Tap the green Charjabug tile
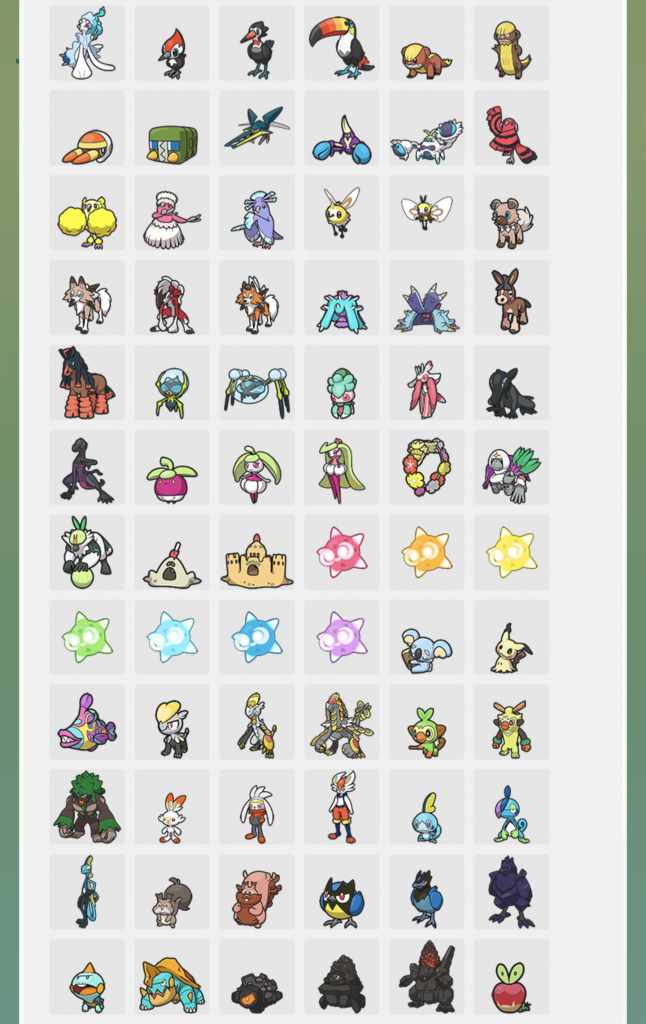This screenshot has height=1024, width=646. coord(172,129)
